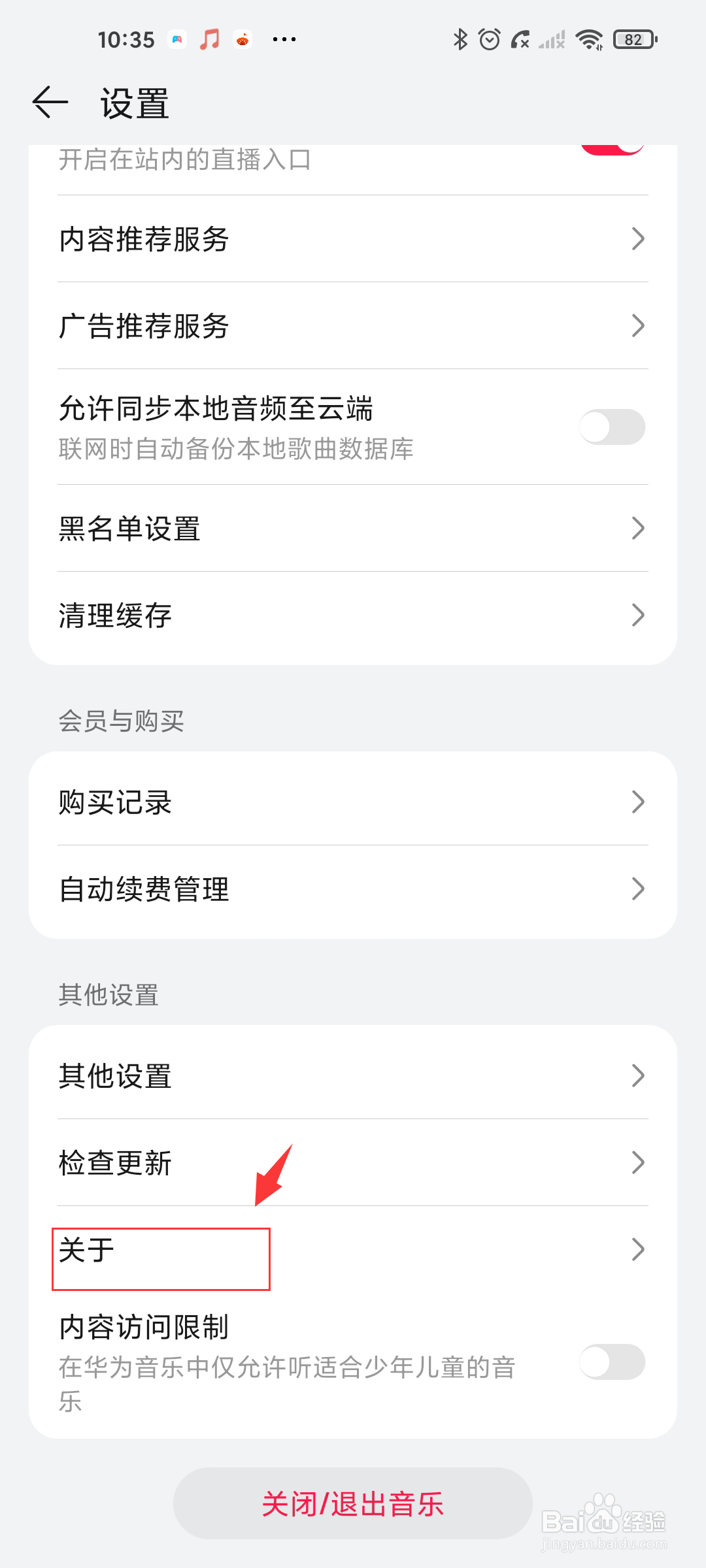
Task: Enable 允许同步本地音频至云端 sync toggle
Action: (612, 426)
